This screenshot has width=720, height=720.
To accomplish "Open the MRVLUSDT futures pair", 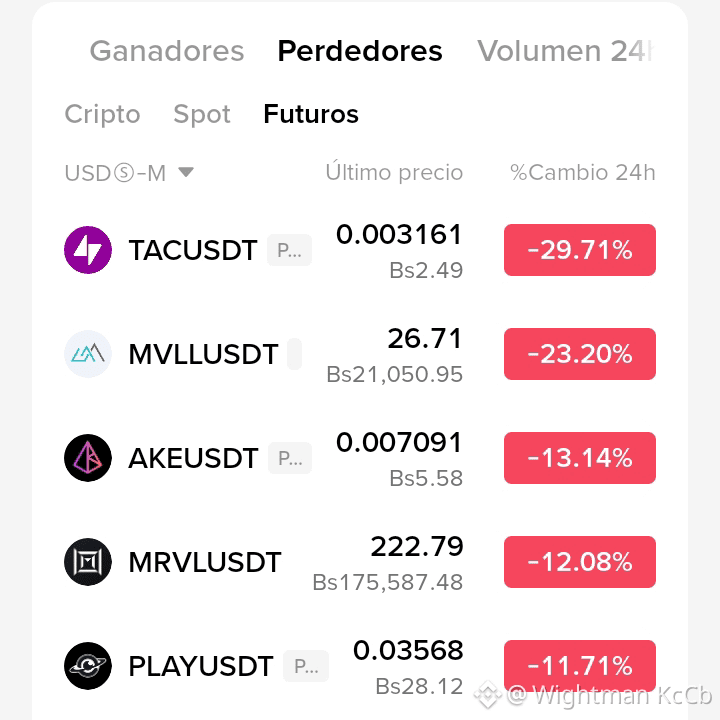I will pyautogui.click(x=360, y=562).
